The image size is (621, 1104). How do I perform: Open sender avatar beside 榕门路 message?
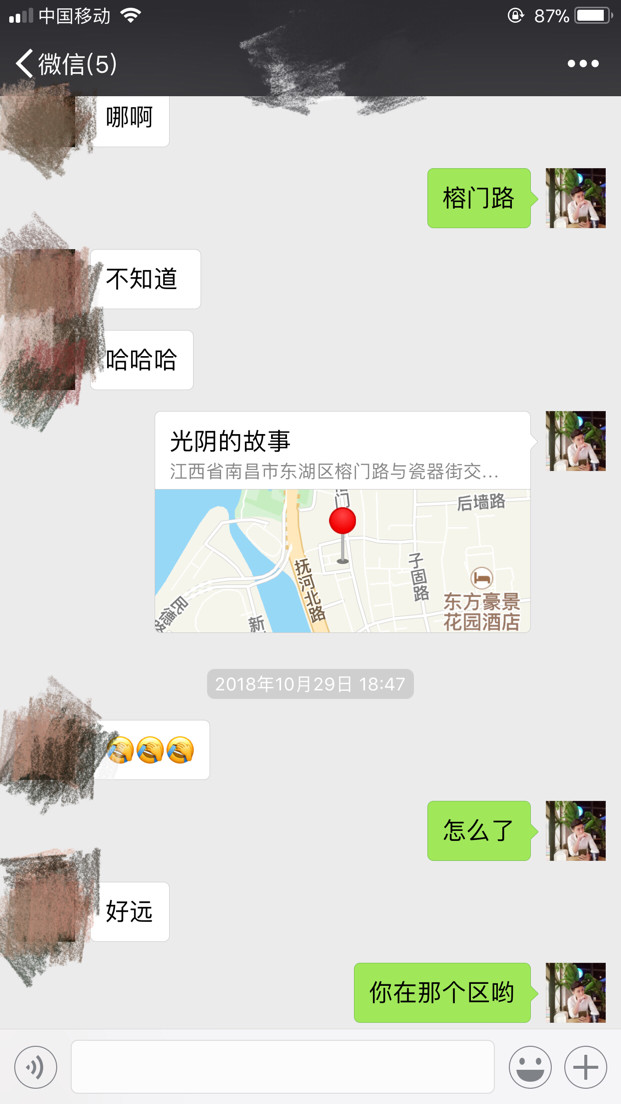tap(575, 198)
